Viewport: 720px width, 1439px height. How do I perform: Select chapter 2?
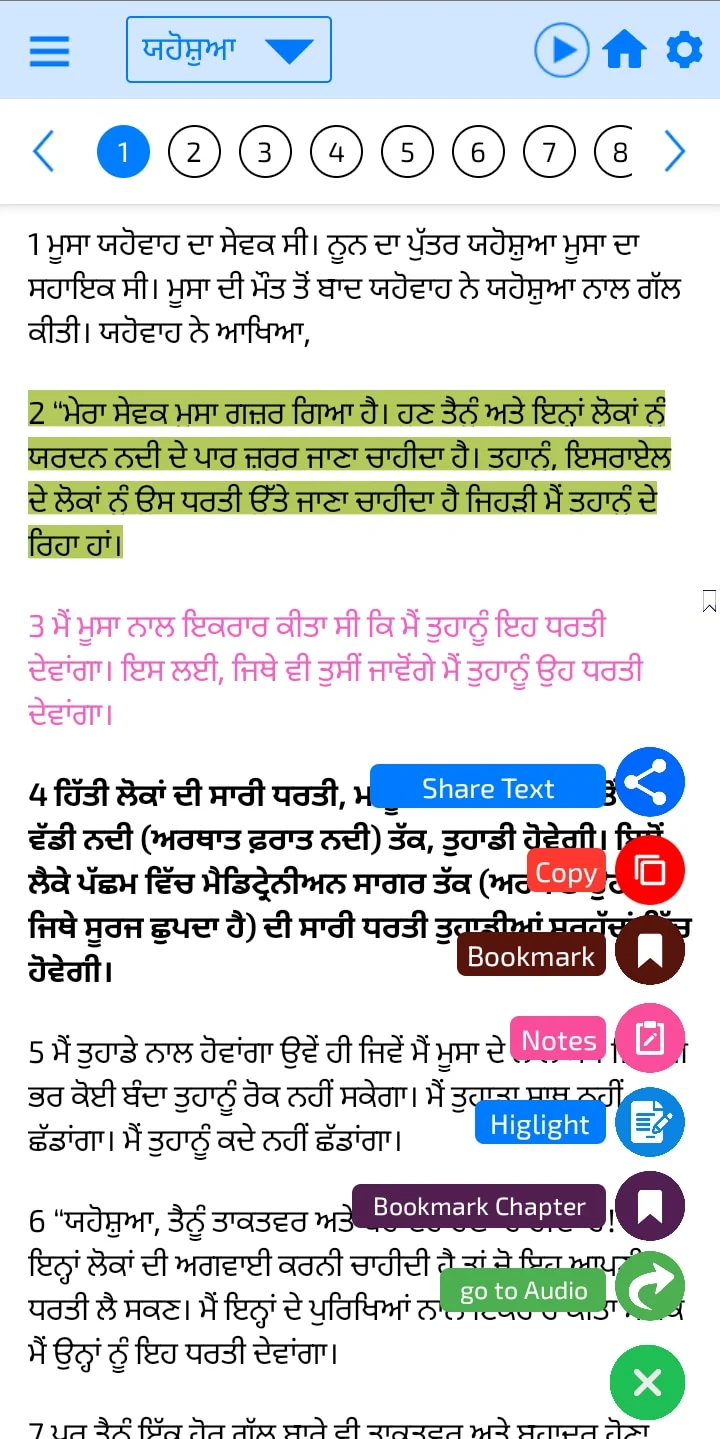(194, 152)
